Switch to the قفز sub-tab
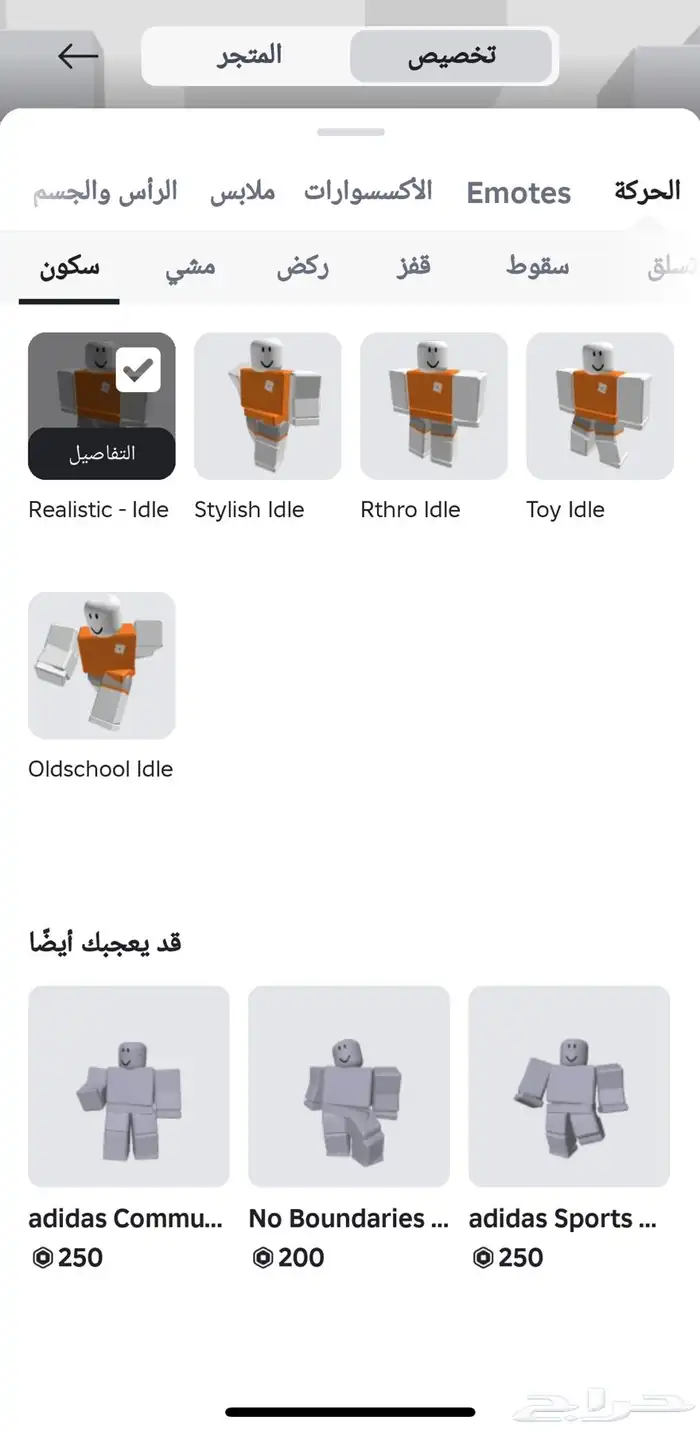Image resolution: width=700 pixels, height=1432 pixels. (411, 267)
